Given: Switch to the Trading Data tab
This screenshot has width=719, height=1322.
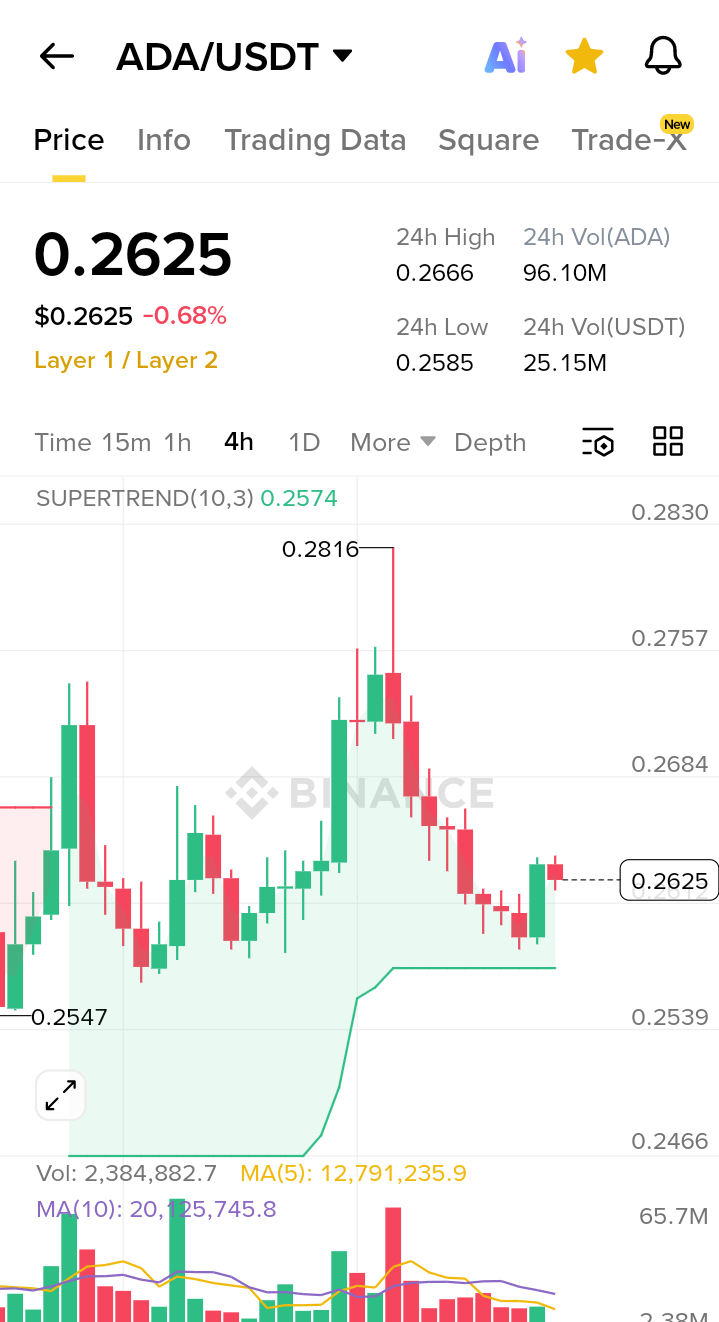Looking at the screenshot, I should pos(315,140).
